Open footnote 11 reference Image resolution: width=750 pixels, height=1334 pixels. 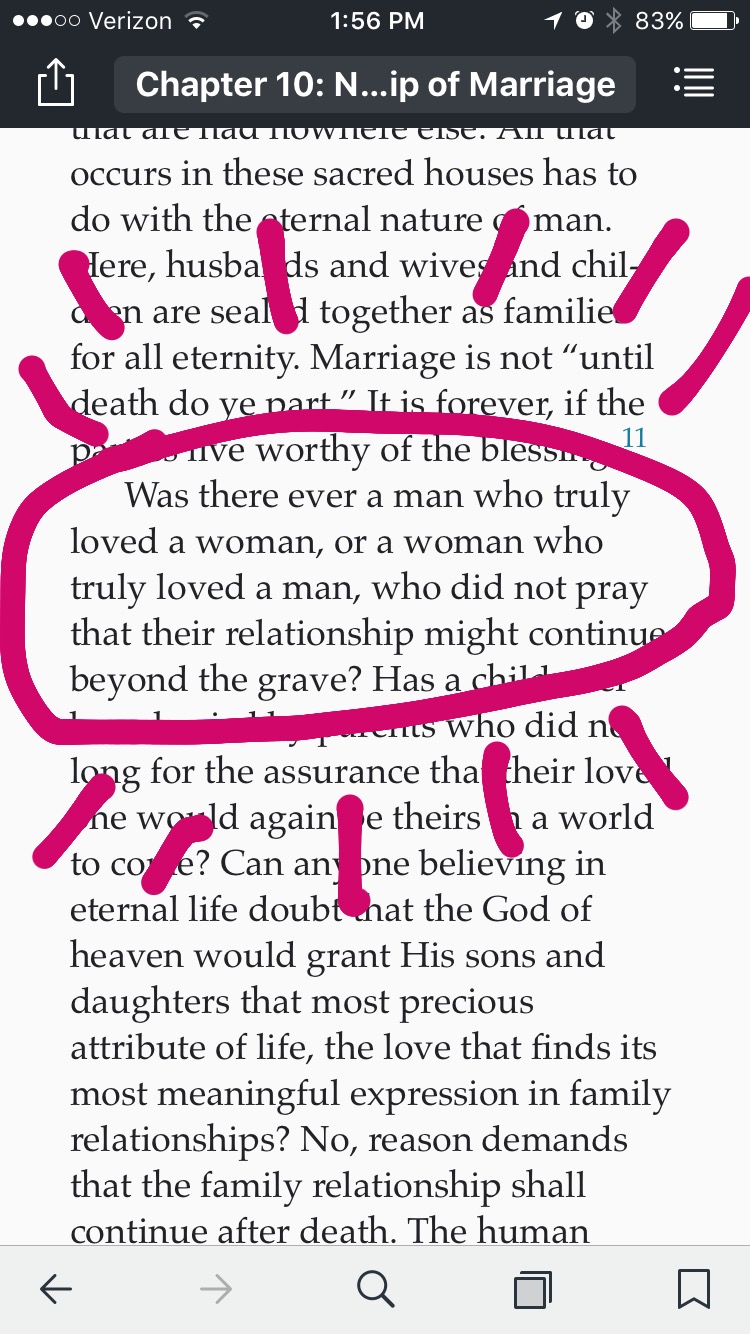tap(634, 437)
